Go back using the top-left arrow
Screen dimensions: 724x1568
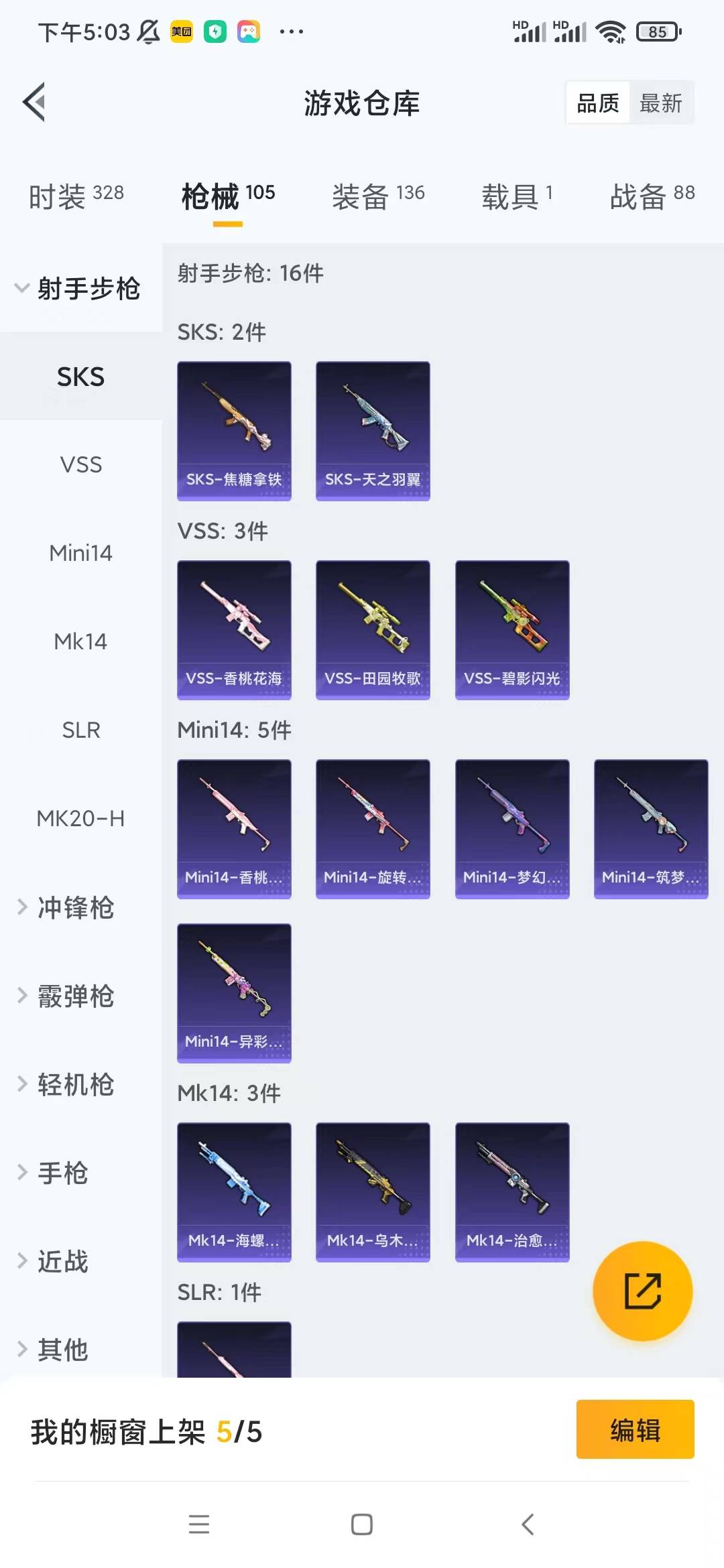click(x=35, y=103)
